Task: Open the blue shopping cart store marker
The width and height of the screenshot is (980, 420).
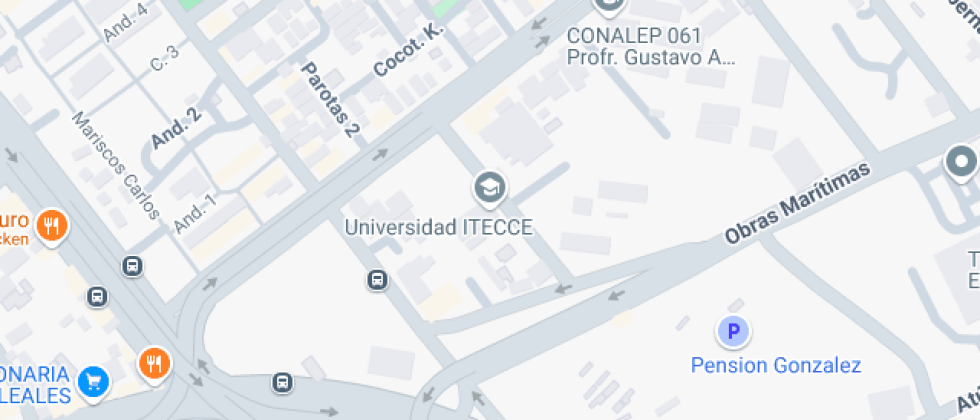Action: pyautogui.click(x=93, y=381)
